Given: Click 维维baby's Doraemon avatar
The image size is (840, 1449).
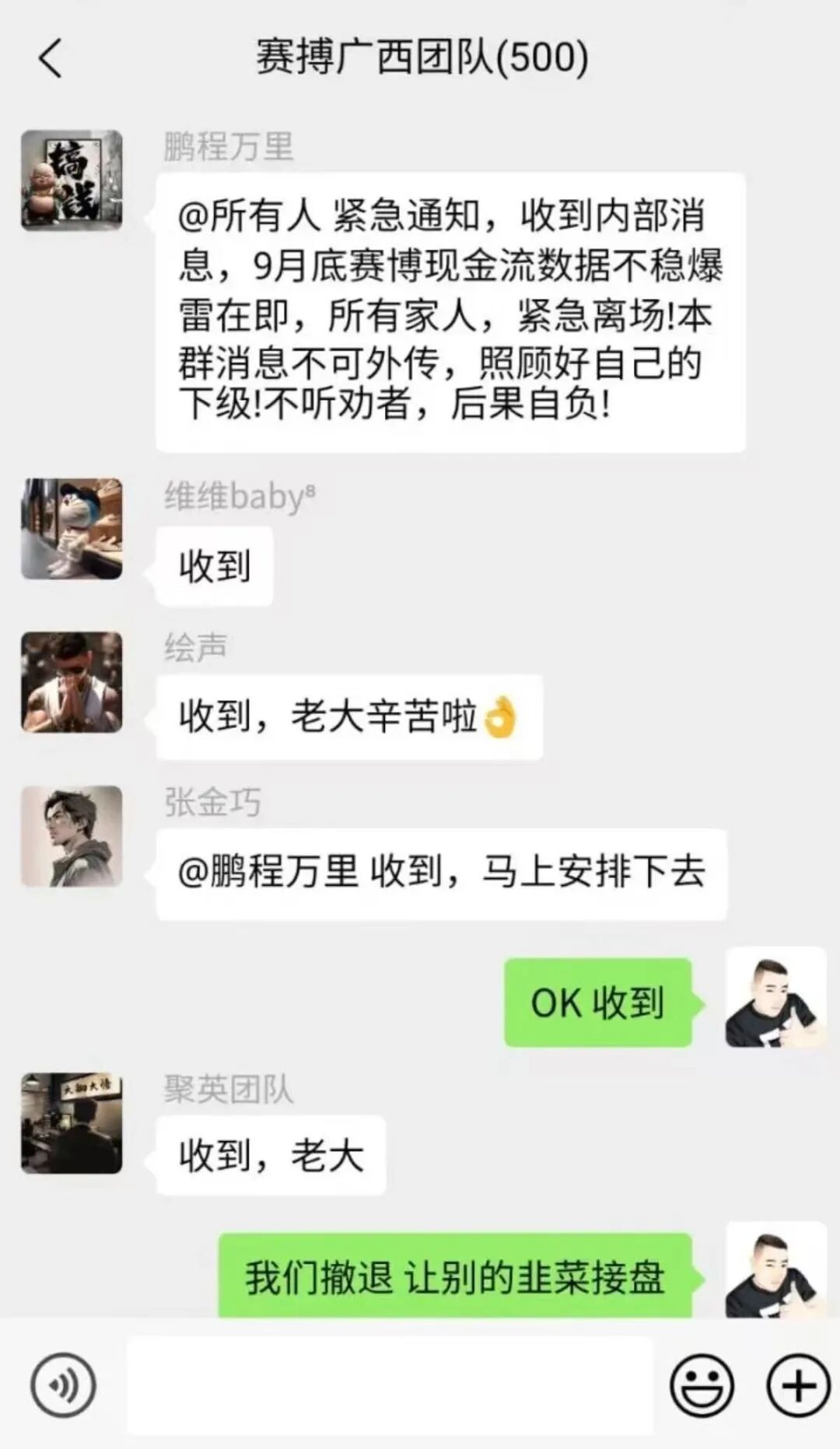Looking at the screenshot, I should click(x=71, y=530).
